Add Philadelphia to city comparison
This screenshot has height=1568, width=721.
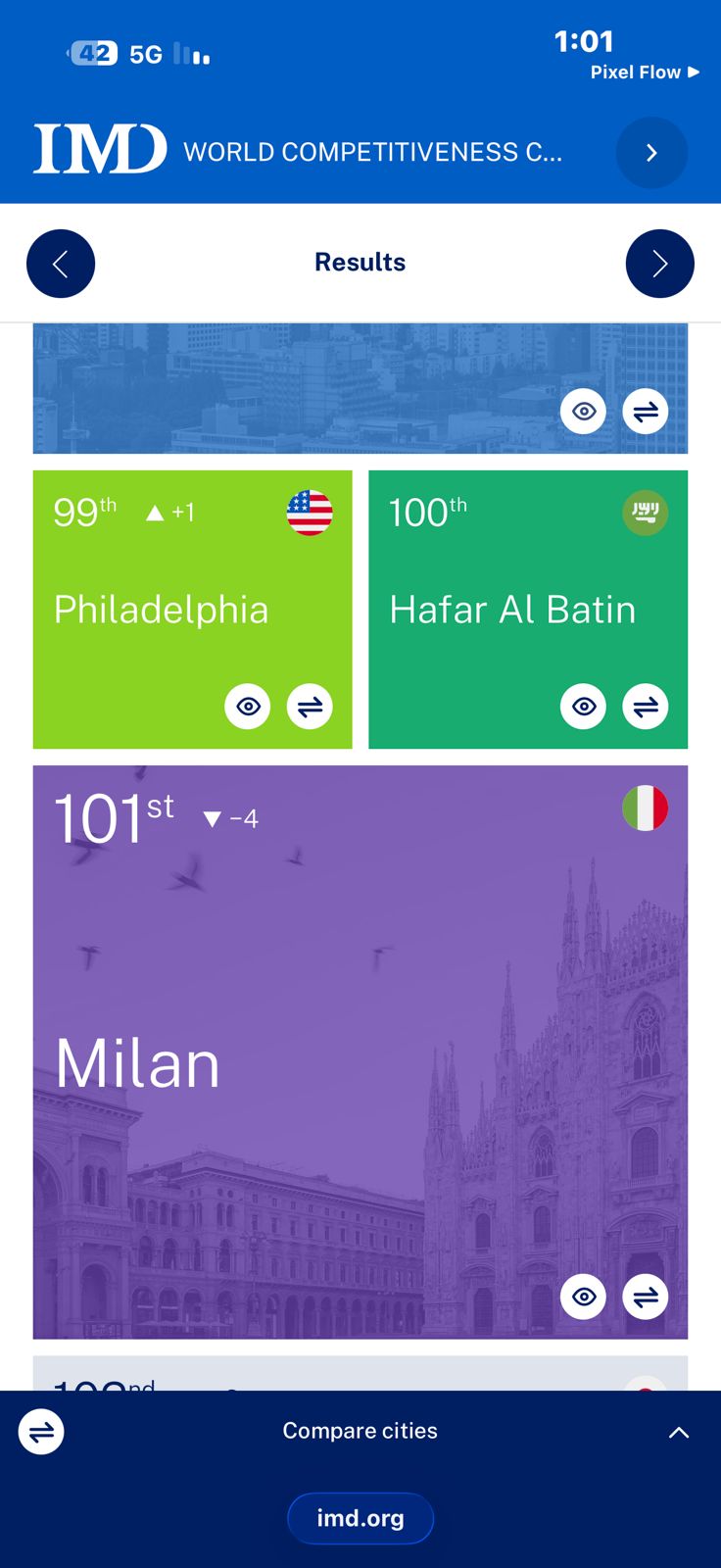[x=310, y=707]
